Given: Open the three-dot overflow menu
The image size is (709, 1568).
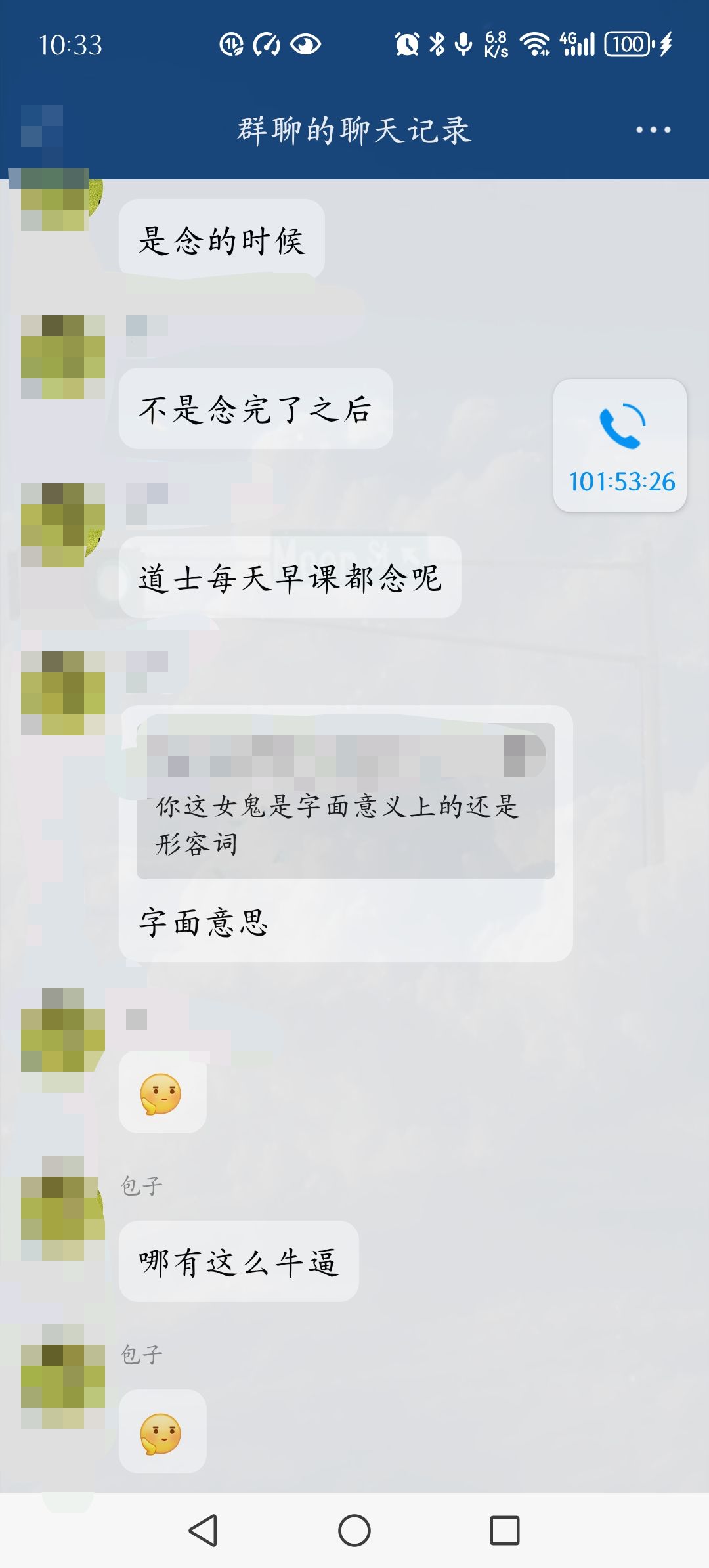Looking at the screenshot, I should click(x=653, y=130).
